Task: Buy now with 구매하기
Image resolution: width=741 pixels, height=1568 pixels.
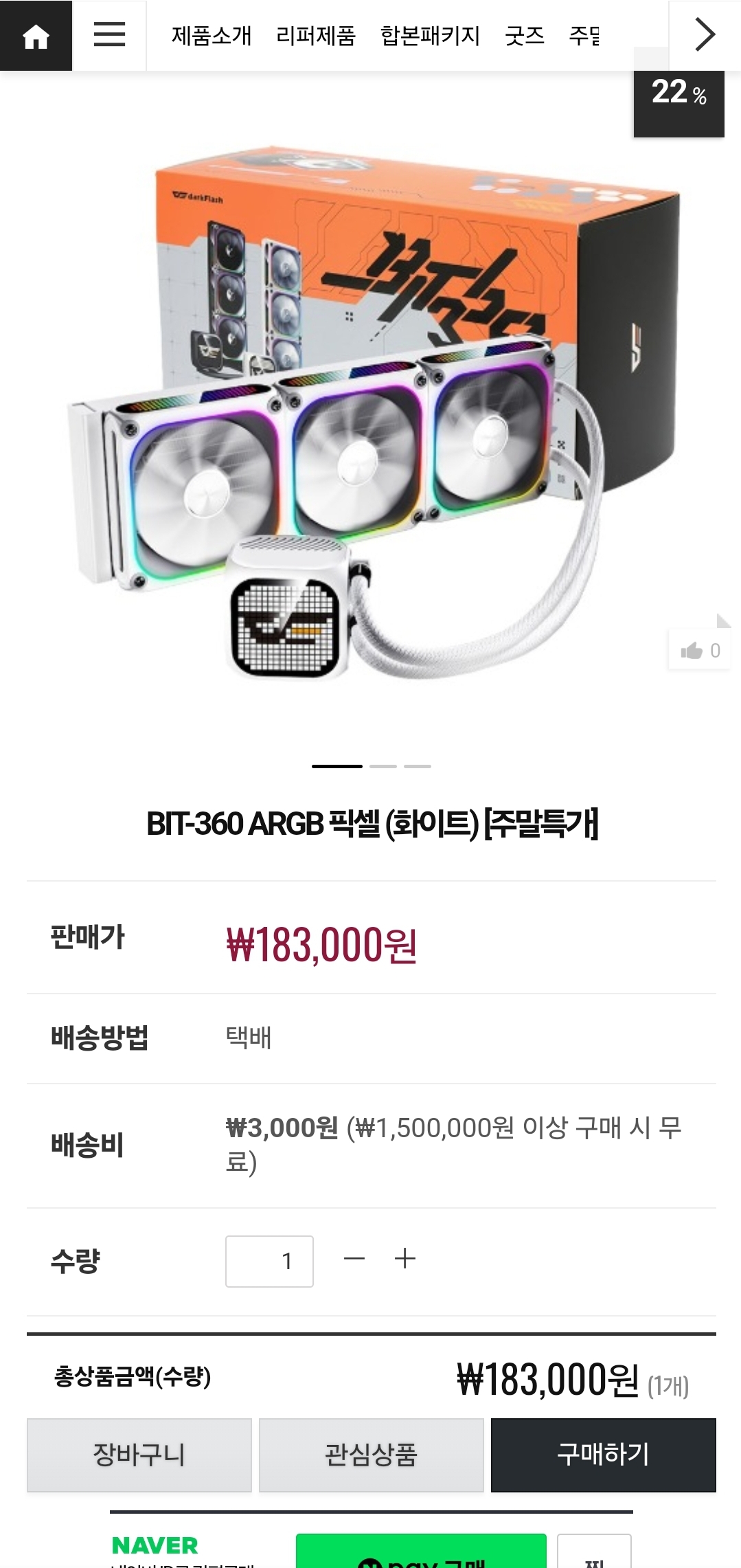Action: point(603,1455)
